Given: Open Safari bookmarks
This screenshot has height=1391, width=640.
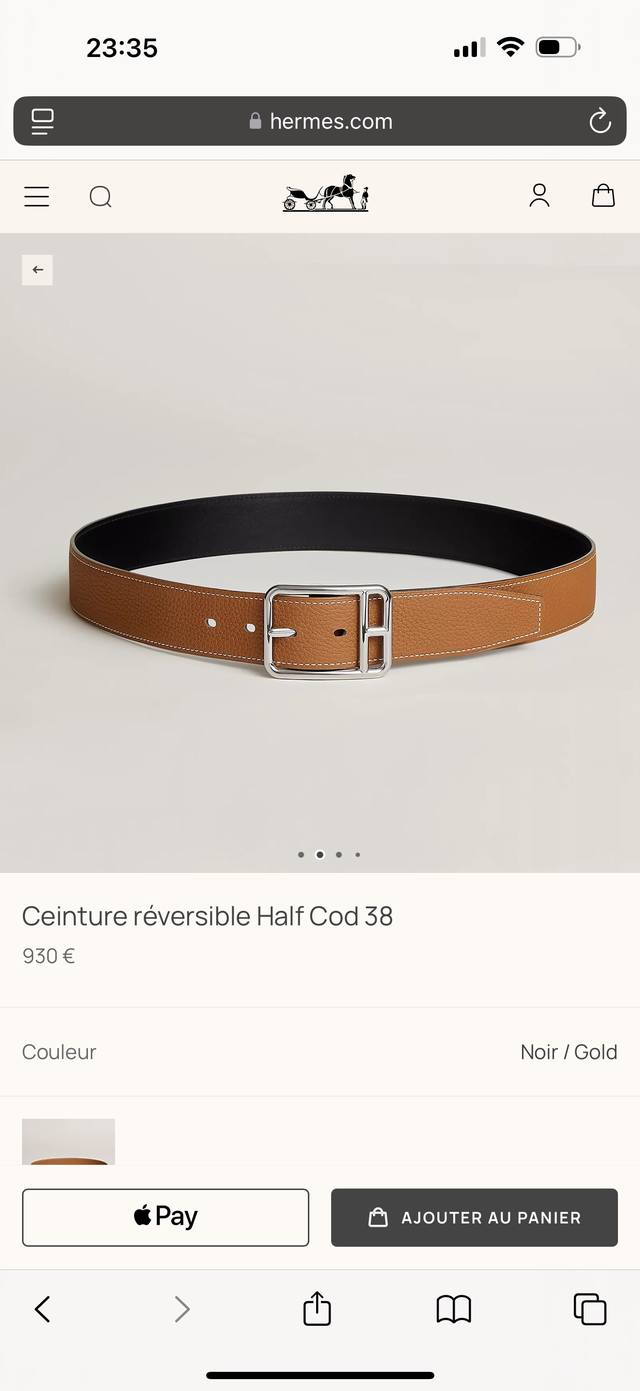Looking at the screenshot, I should tap(453, 1308).
